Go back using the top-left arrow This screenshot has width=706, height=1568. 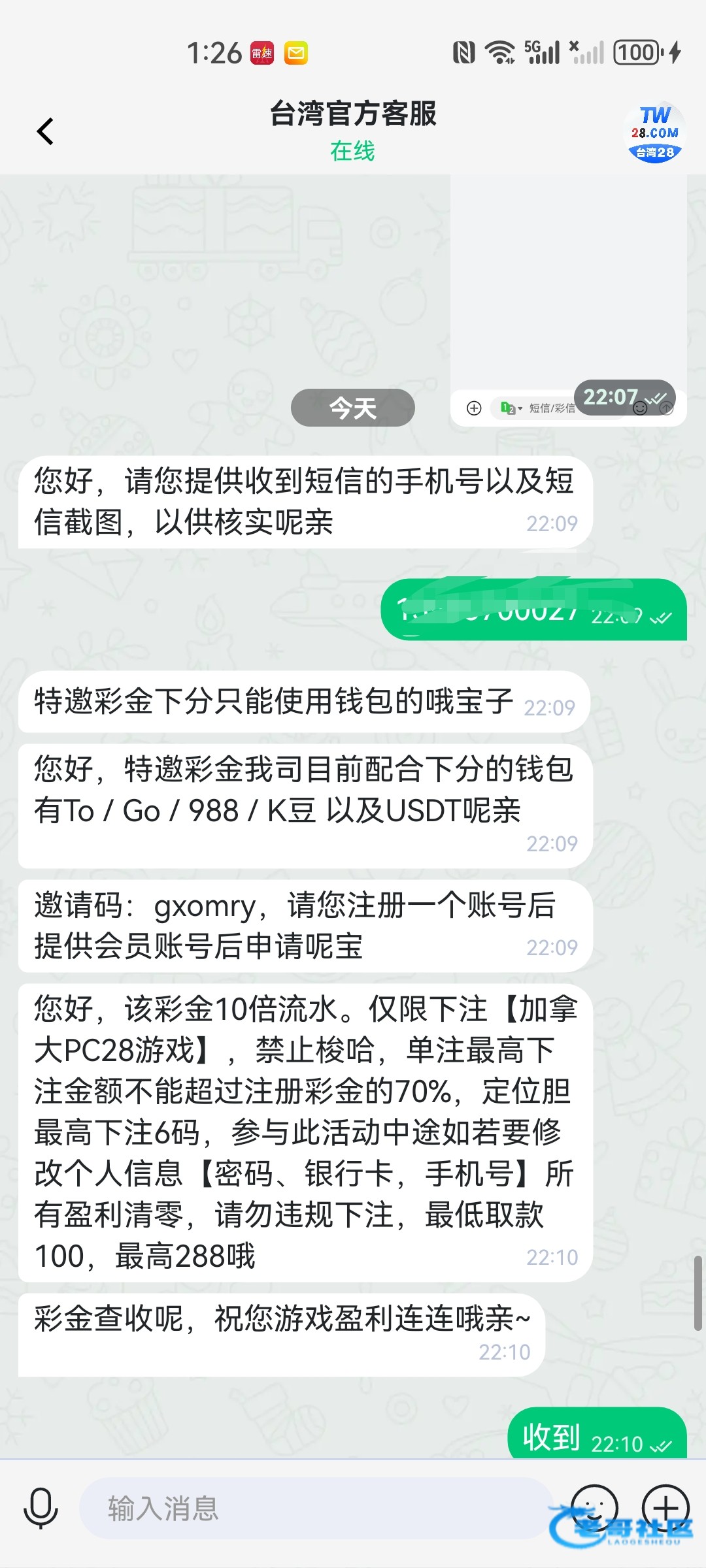click(44, 131)
